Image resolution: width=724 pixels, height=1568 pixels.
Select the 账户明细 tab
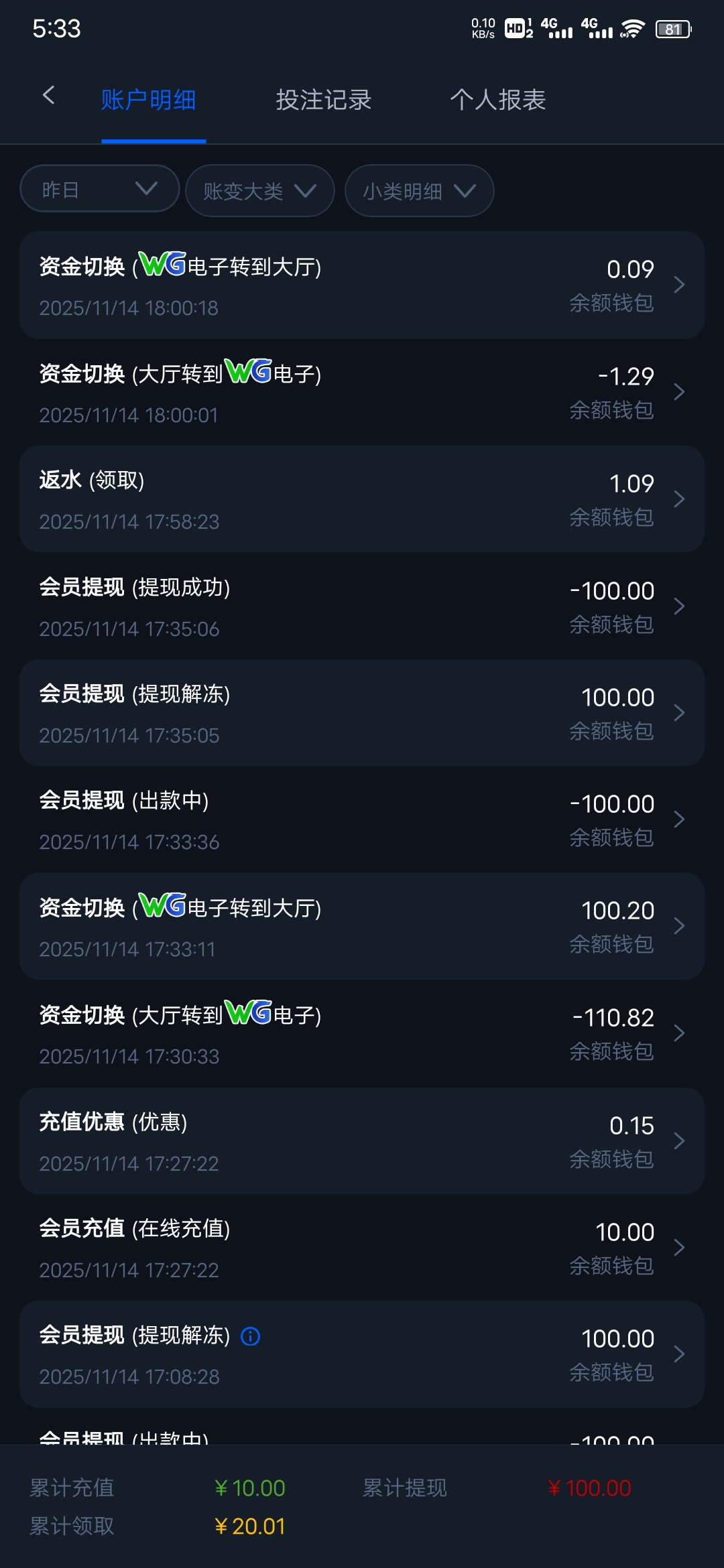(148, 100)
